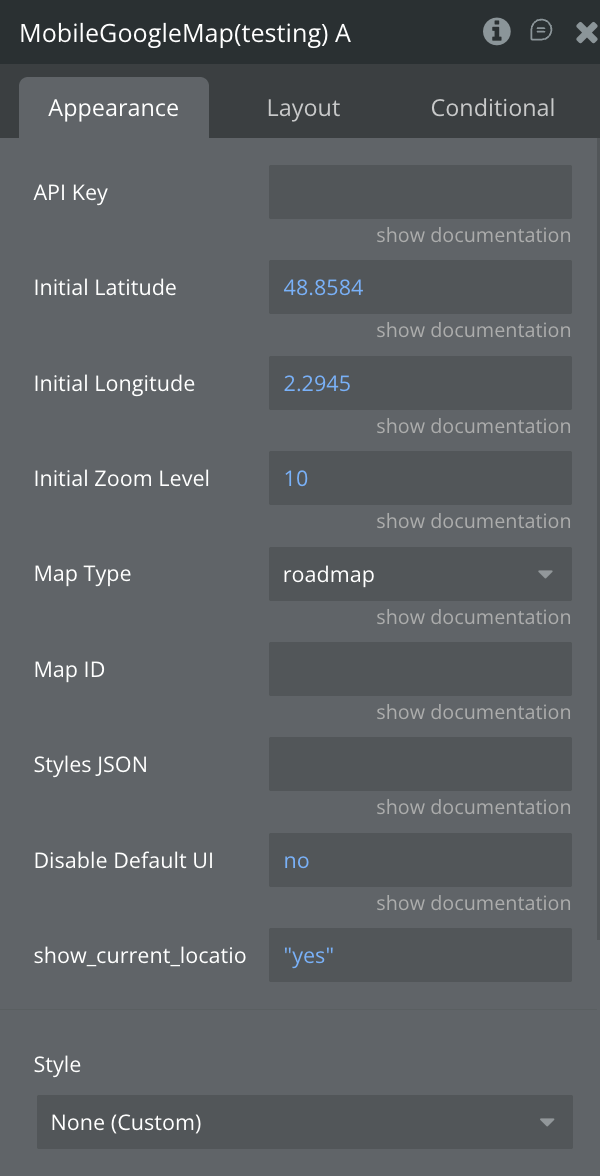Close the property editor panel

[587, 32]
